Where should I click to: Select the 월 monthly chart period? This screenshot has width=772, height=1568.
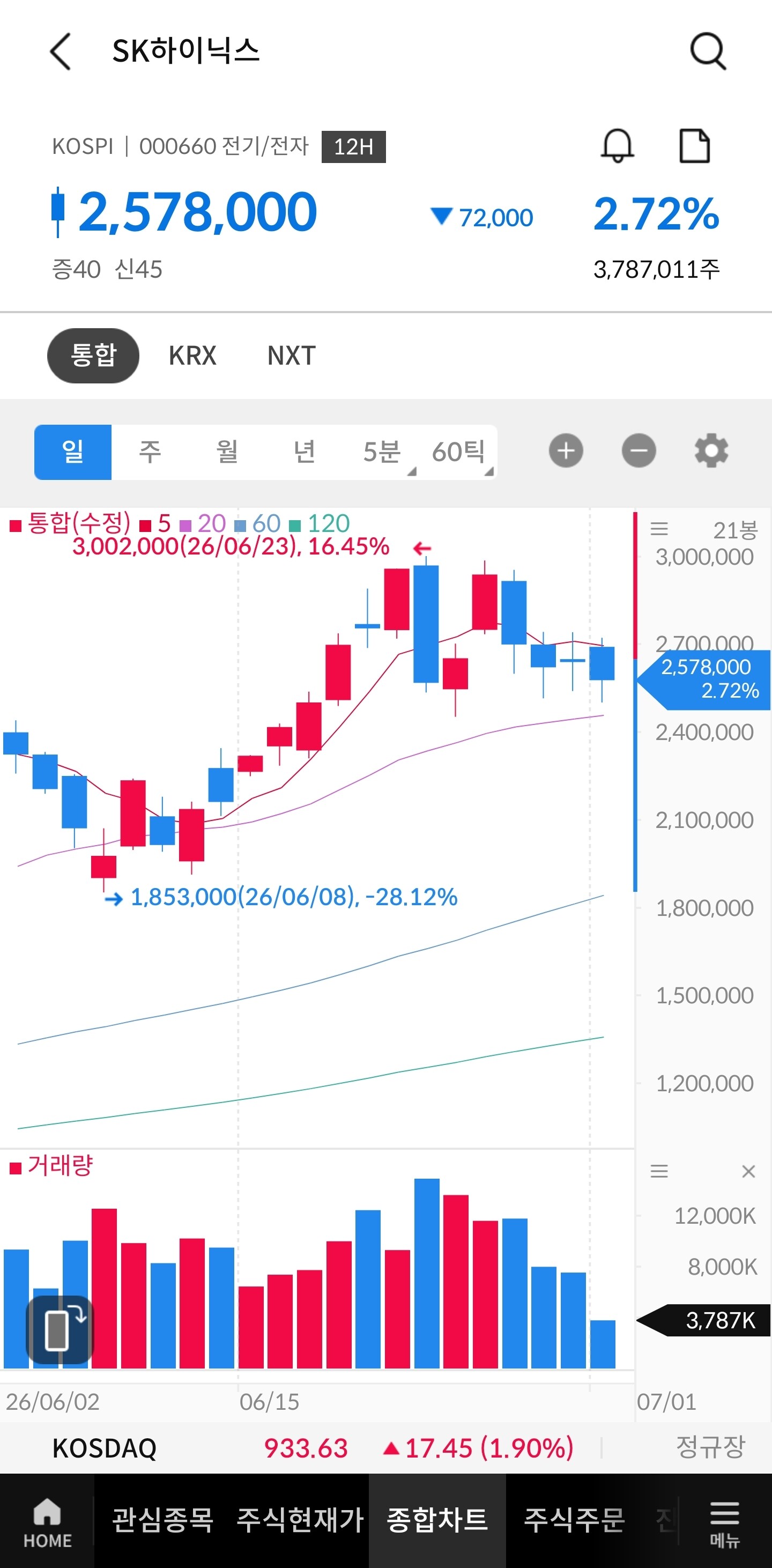227,452
